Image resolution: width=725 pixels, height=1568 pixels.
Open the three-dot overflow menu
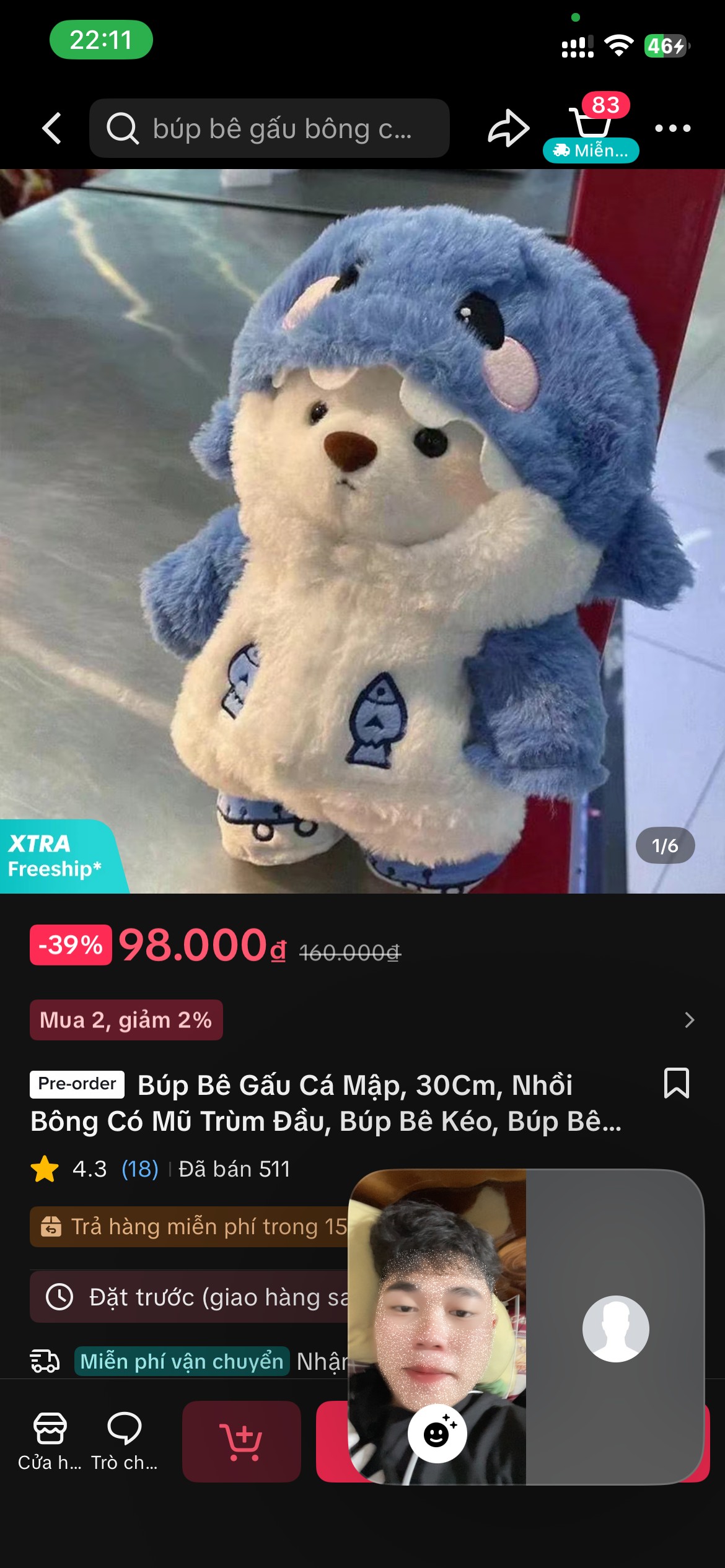(672, 128)
